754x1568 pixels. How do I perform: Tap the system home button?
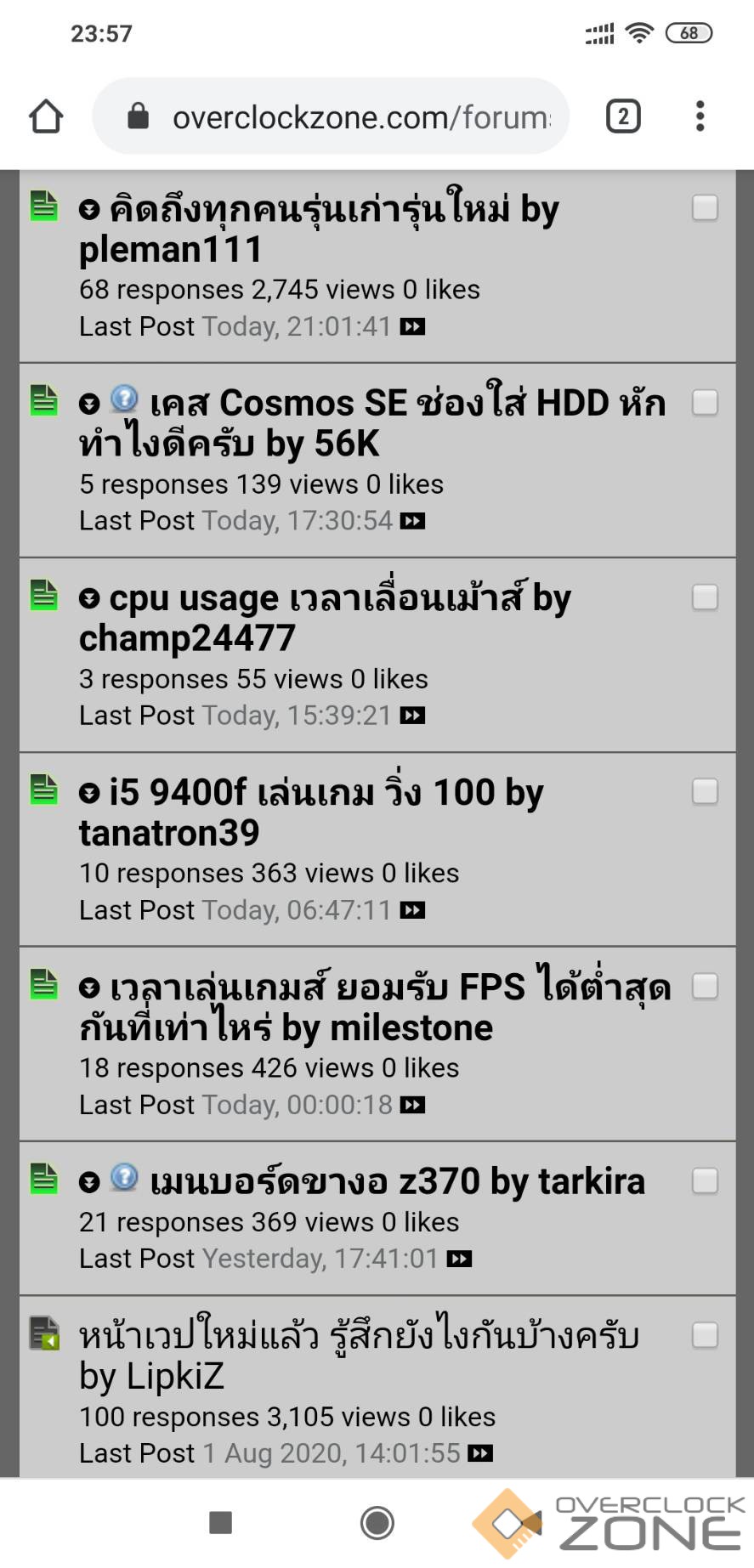tap(377, 1523)
